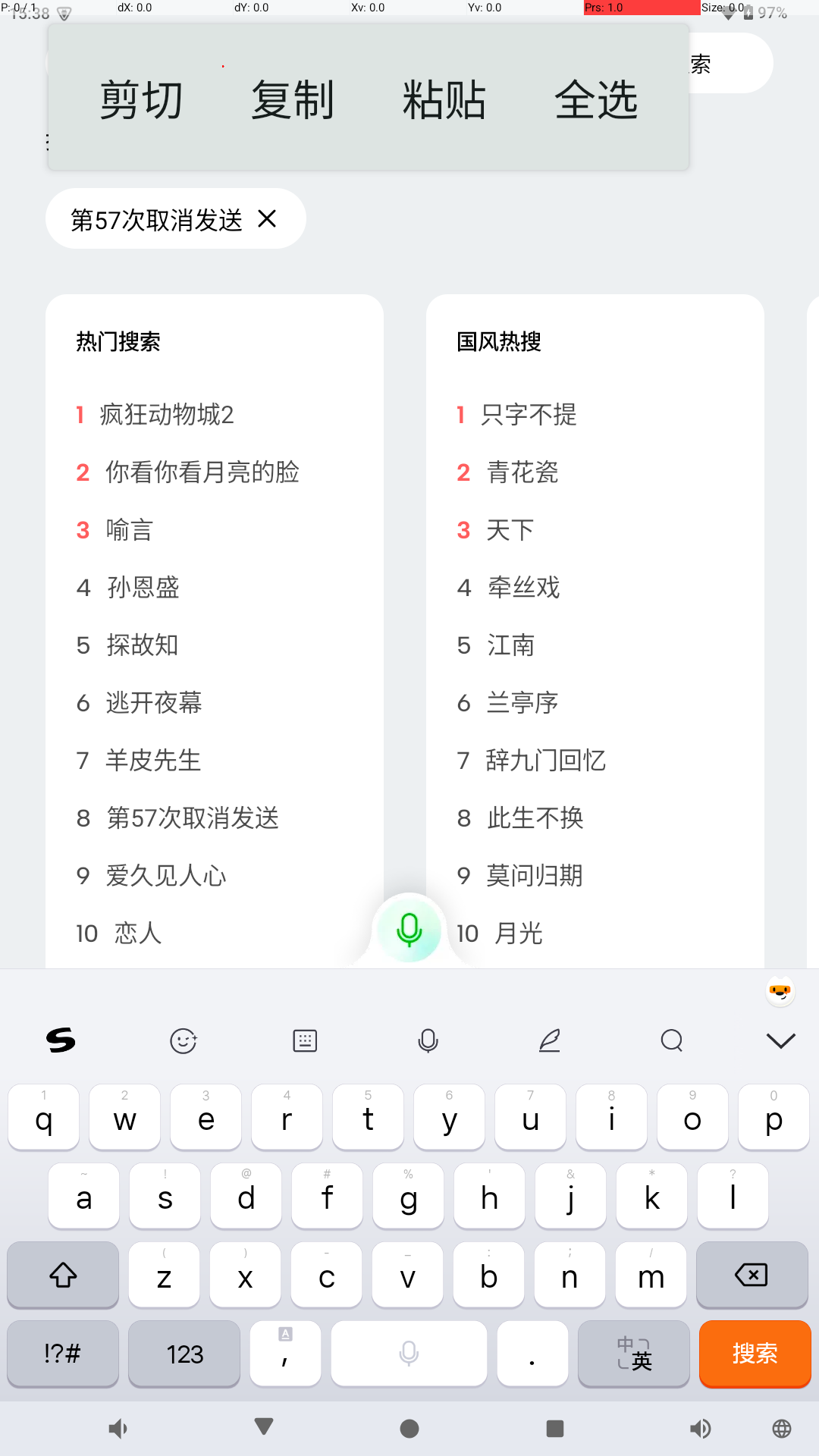819x1456 pixels.
Task: Open handwriting input with the pen icon
Action: click(x=551, y=1040)
